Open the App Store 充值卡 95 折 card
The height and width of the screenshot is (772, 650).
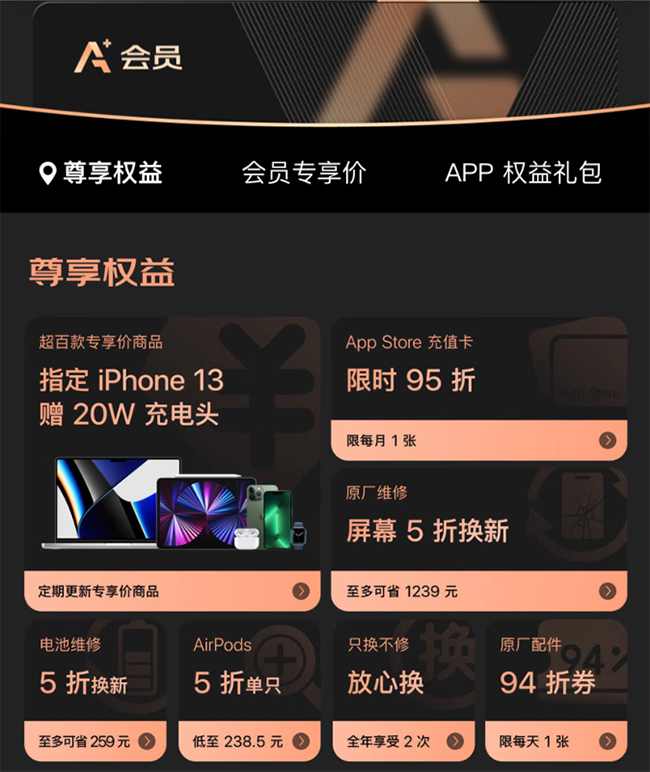point(479,389)
